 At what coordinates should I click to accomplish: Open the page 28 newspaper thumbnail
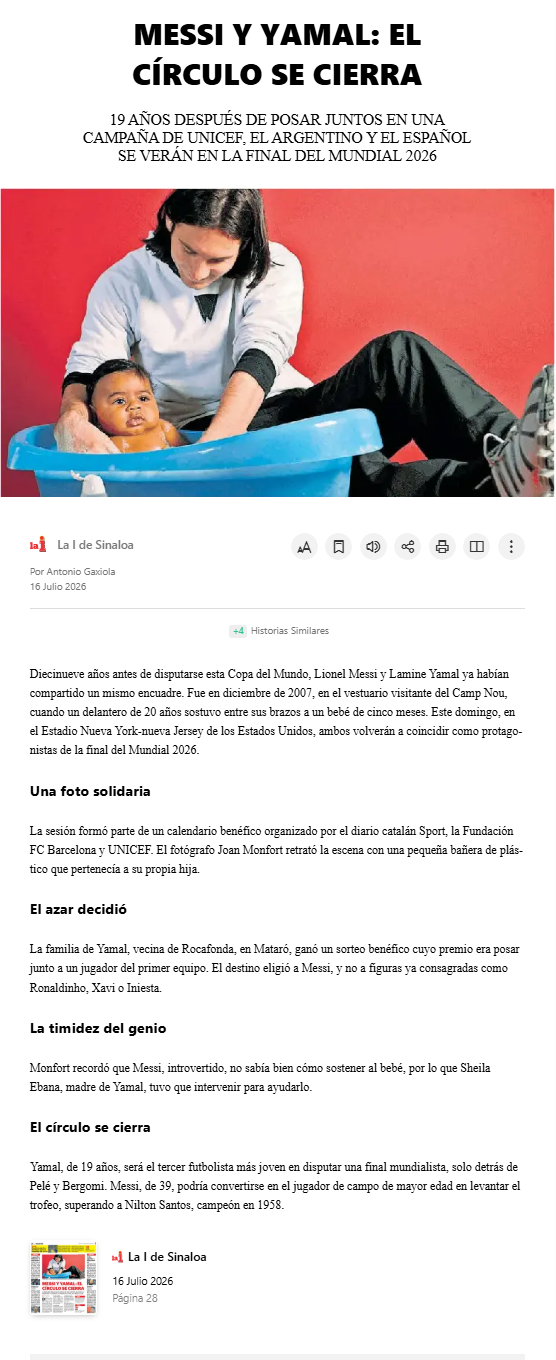point(63,1278)
